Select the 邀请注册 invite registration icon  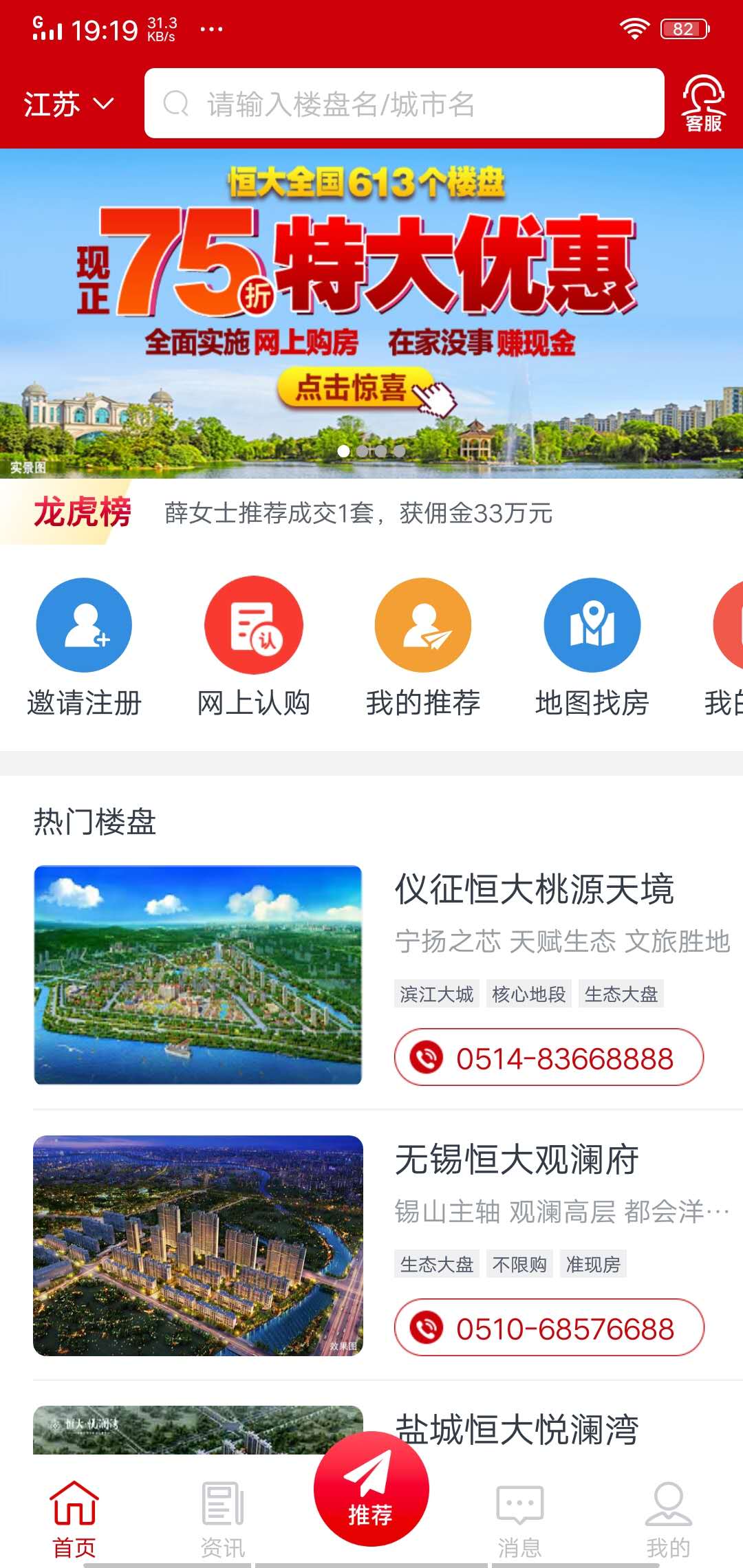(x=84, y=626)
